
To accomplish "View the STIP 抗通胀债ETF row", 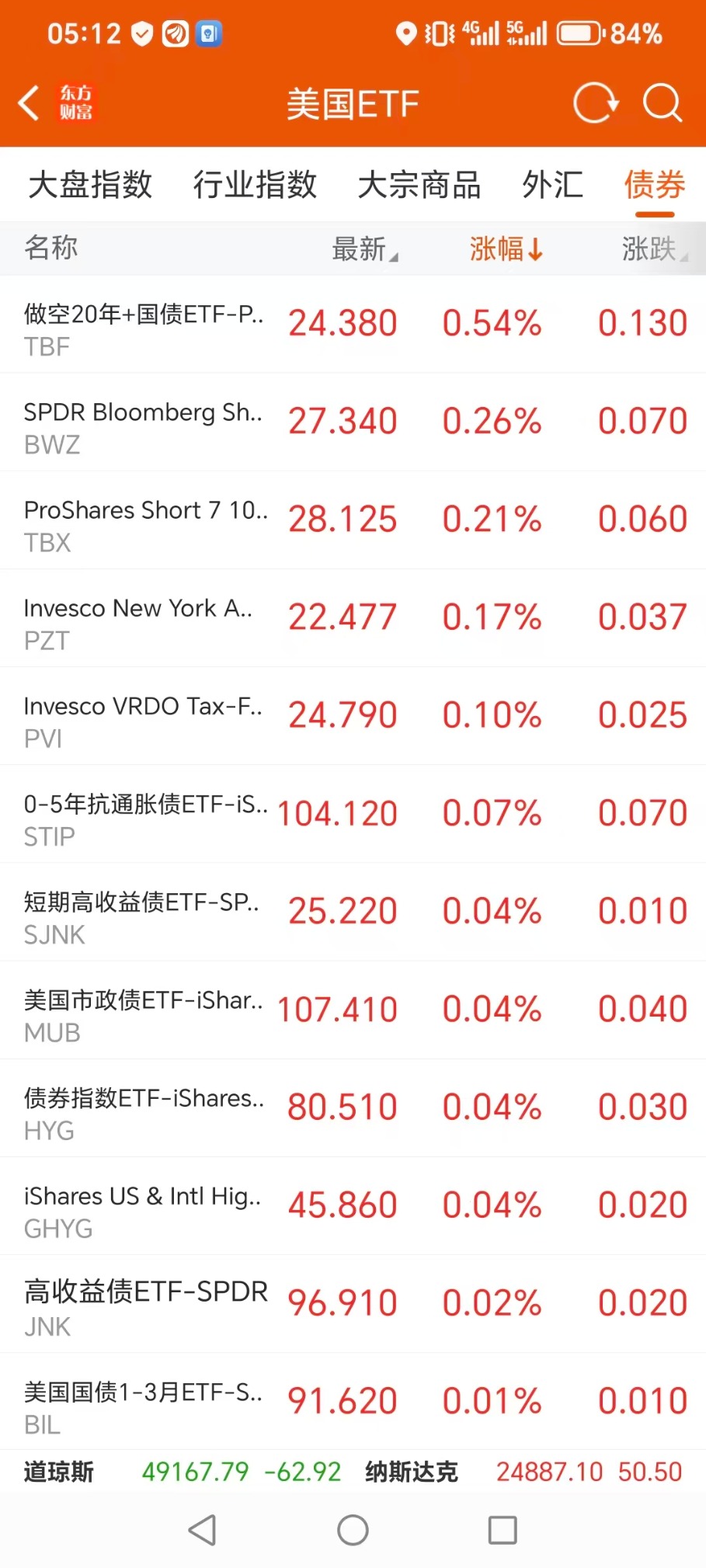I will click(x=353, y=815).
